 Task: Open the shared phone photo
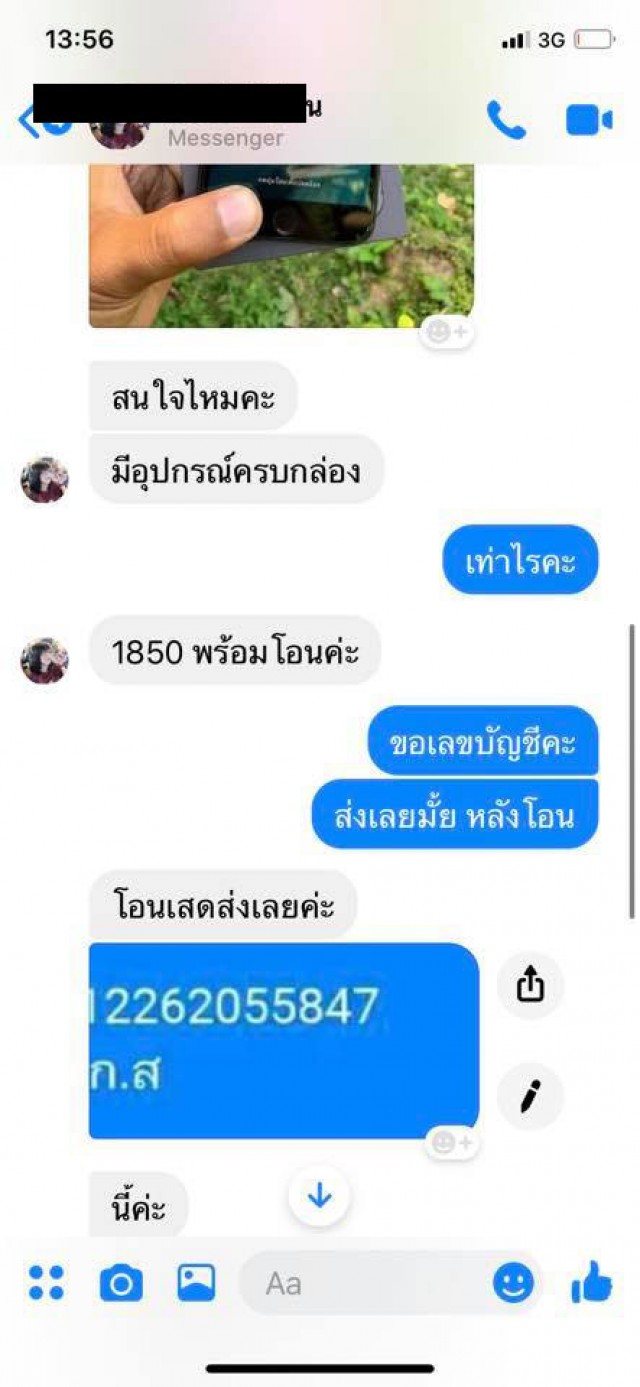point(280,245)
